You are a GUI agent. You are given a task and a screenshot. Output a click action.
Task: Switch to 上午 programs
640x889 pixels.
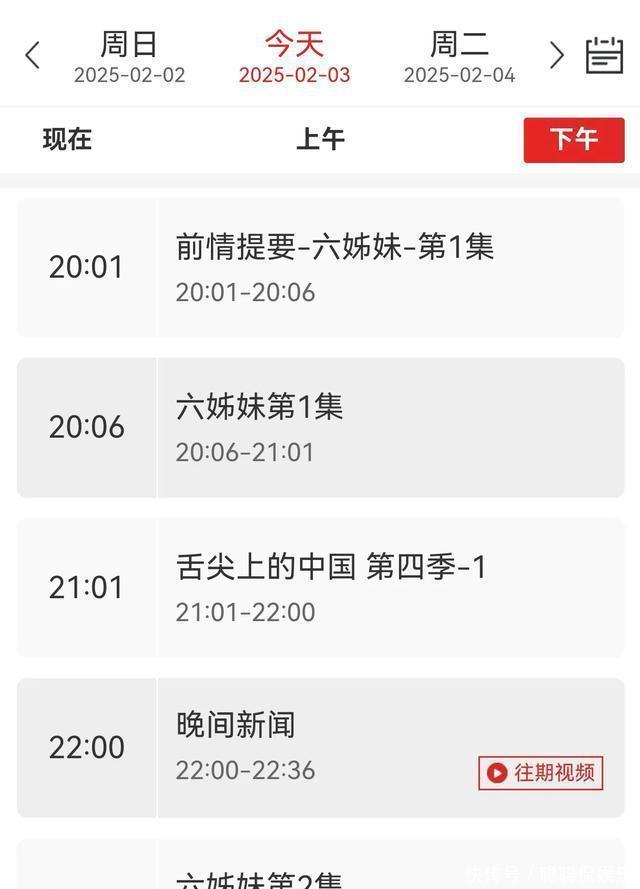(x=320, y=140)
